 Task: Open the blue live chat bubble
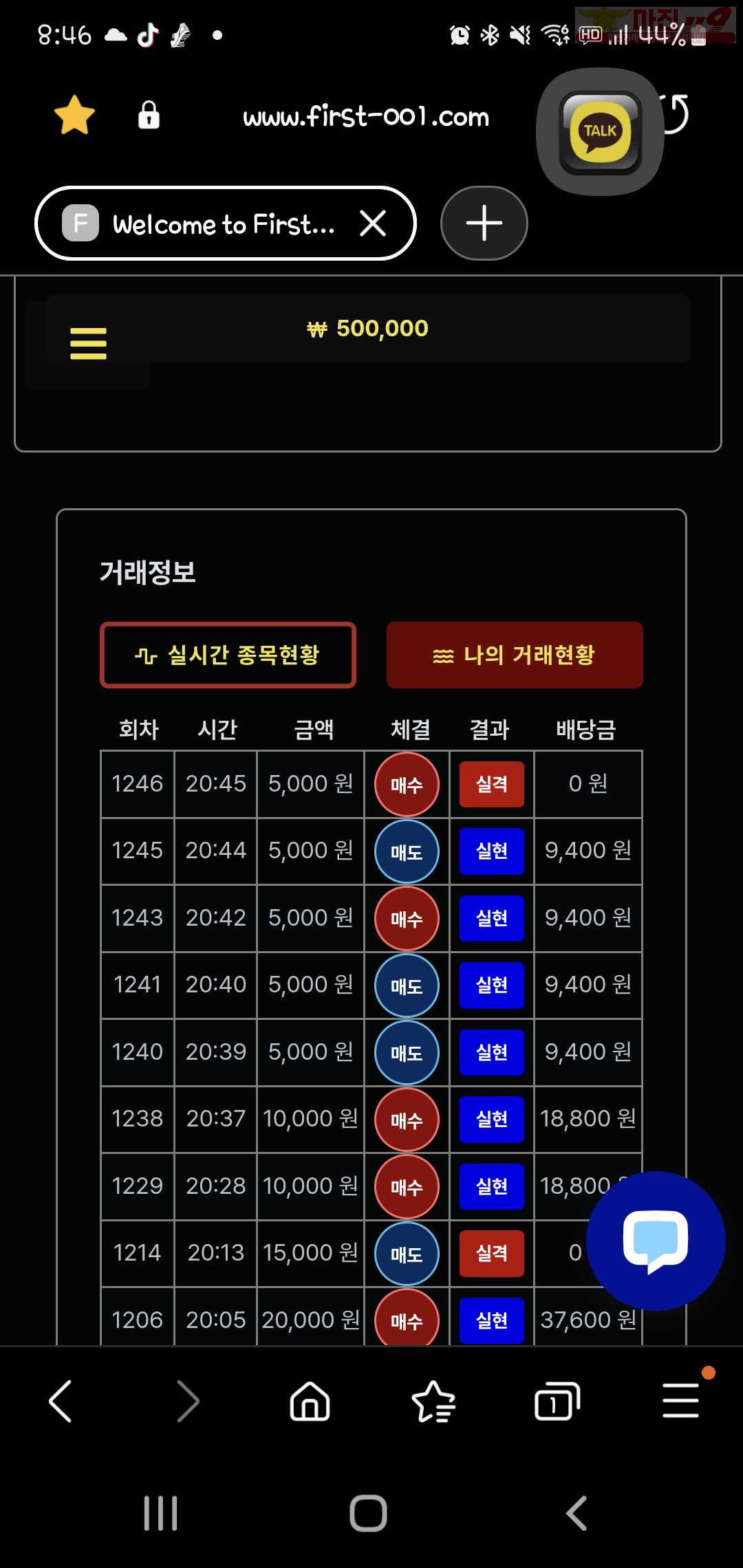[656, 1241]
